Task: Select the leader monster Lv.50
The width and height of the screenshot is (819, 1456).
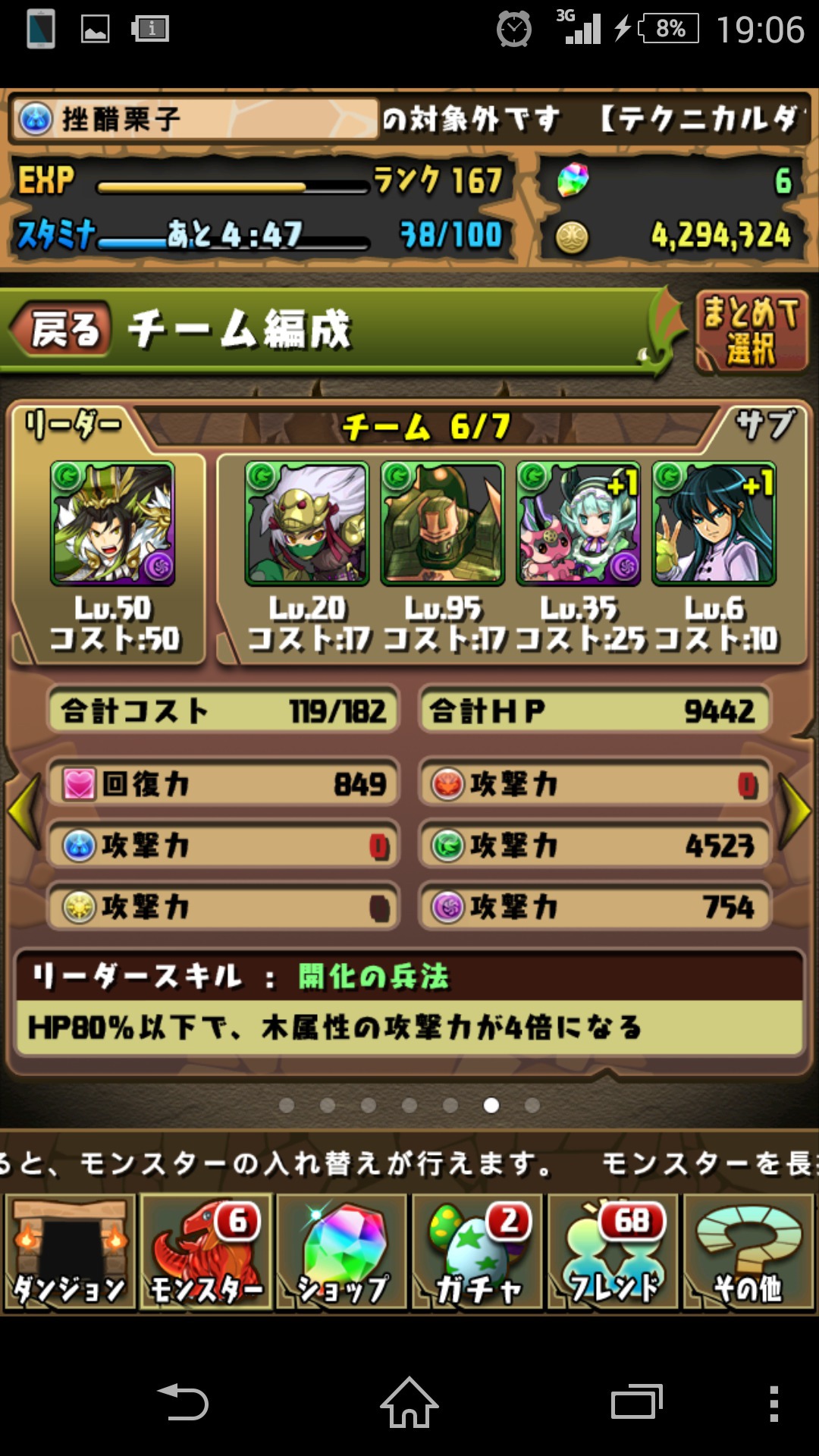Action: [x=113, y=523]
